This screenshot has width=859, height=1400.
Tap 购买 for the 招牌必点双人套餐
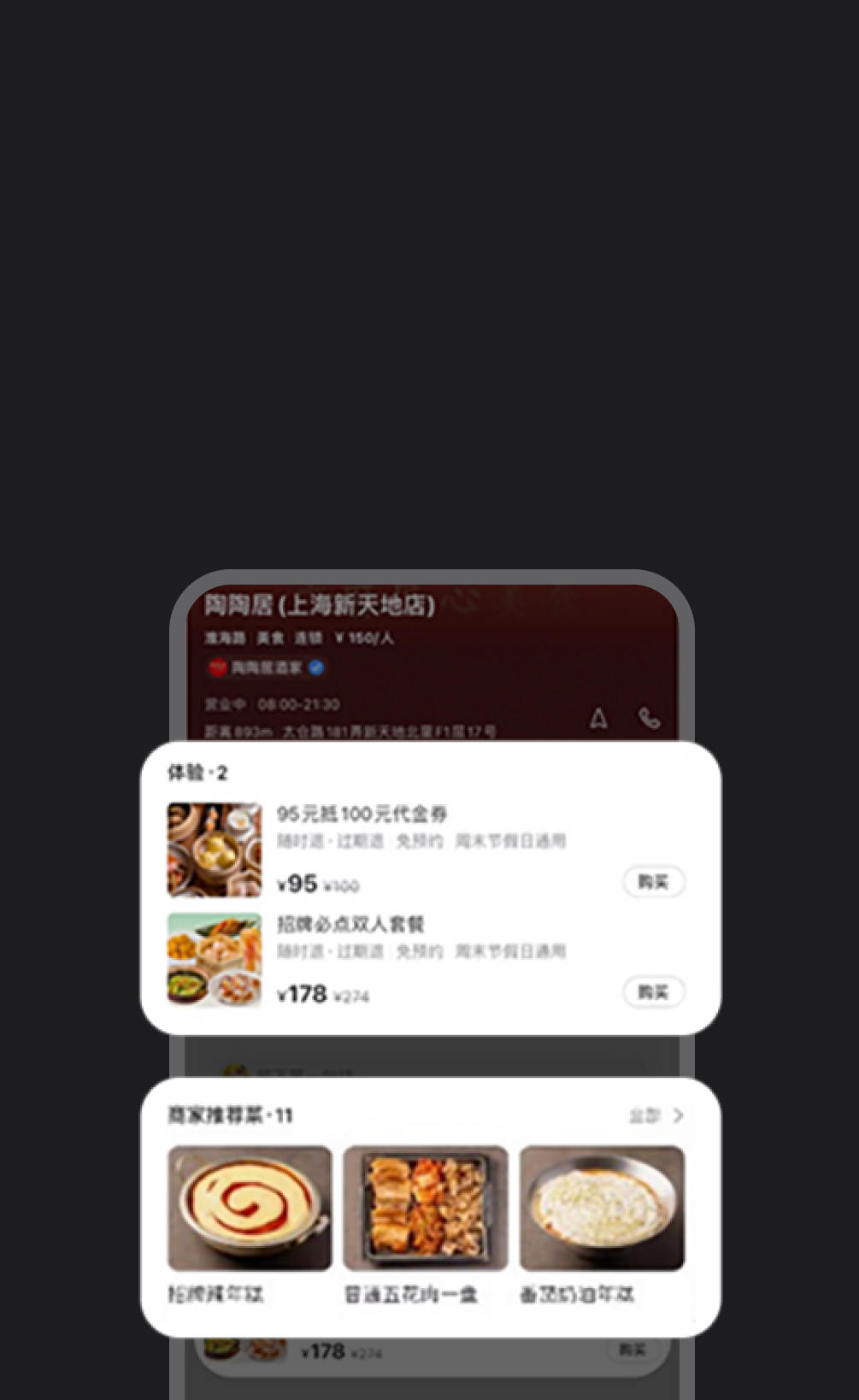coord(653,992)
